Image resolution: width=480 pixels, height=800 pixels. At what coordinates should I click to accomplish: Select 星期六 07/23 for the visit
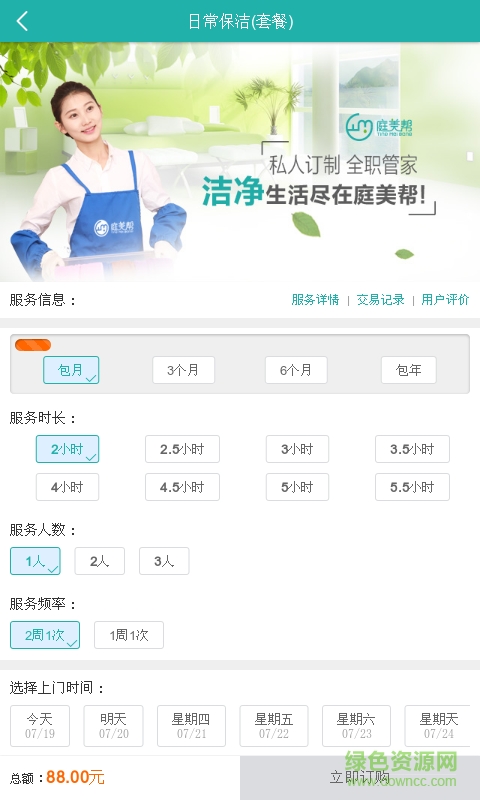pos(356,726)
